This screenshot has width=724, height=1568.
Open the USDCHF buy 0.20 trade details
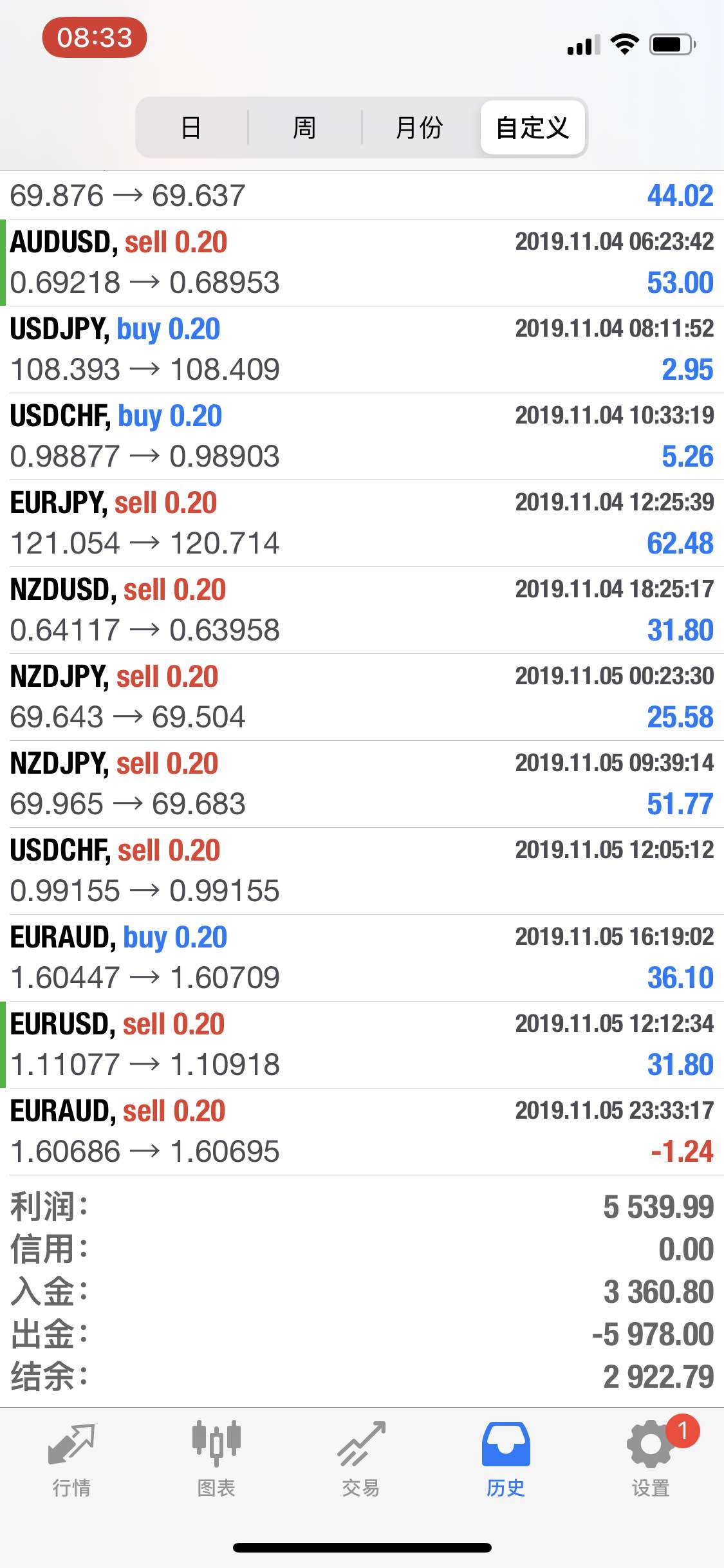click(x=362, y=436)
